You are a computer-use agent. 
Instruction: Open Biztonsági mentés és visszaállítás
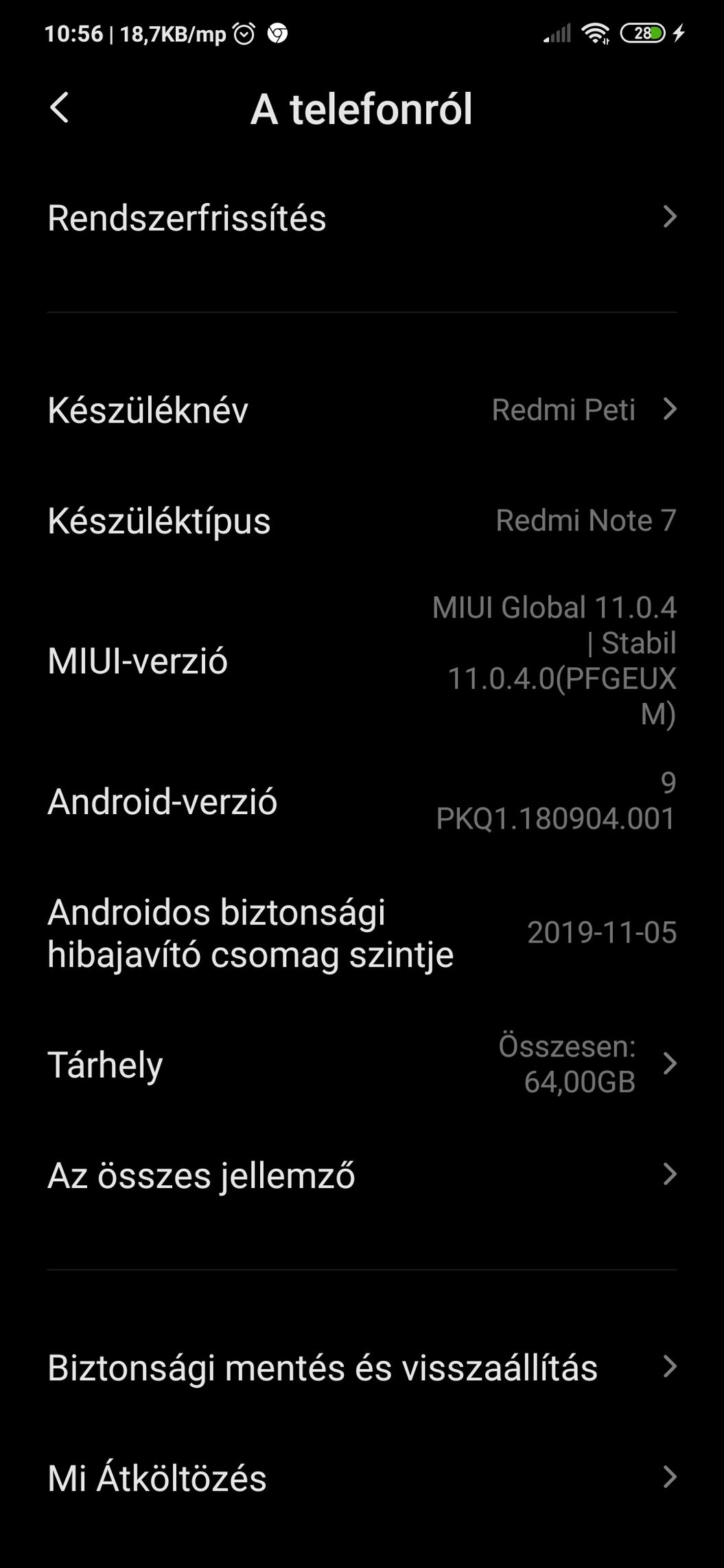(362, 1368)
